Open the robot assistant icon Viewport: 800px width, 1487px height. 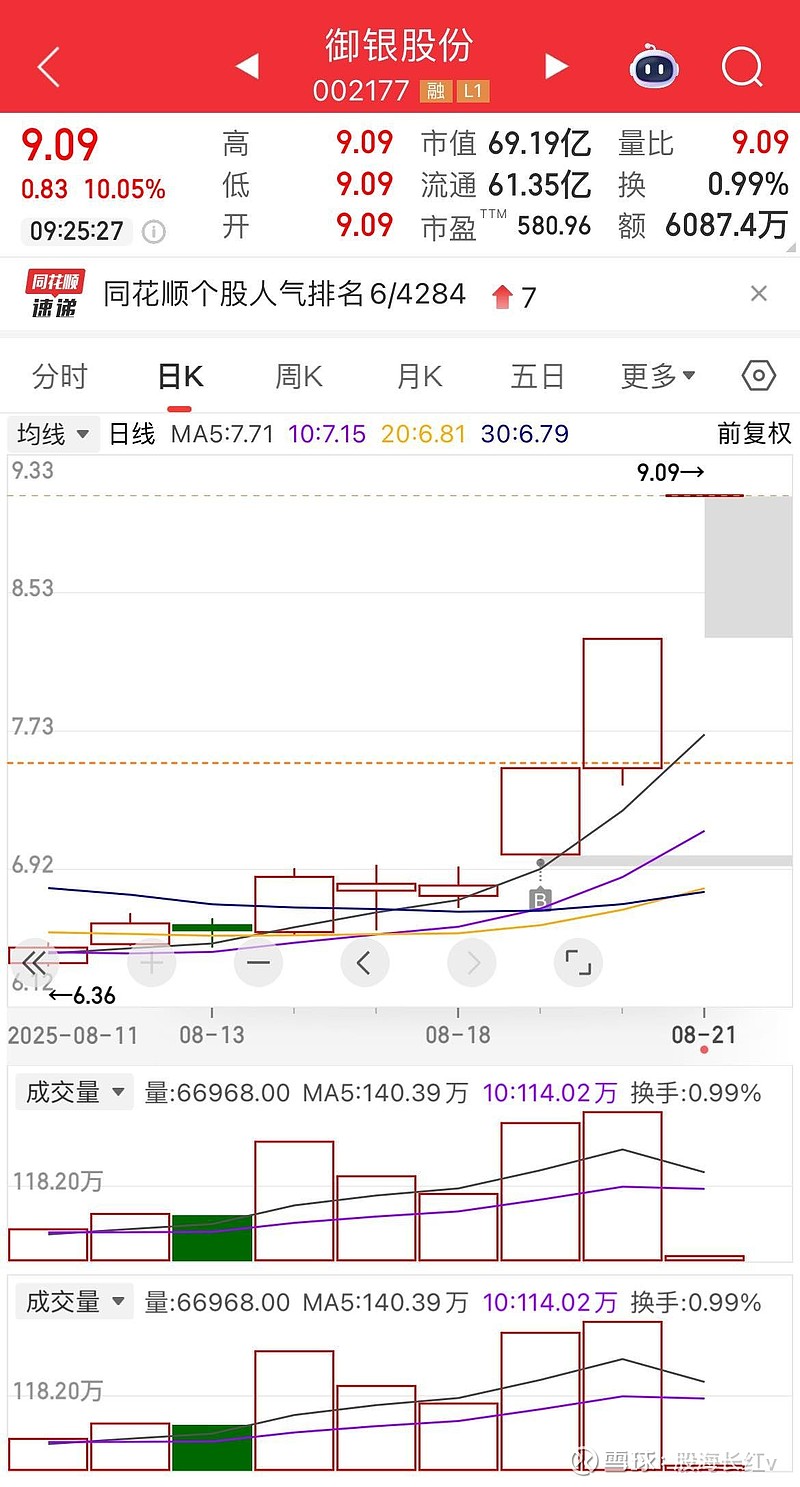pos(654,66)
